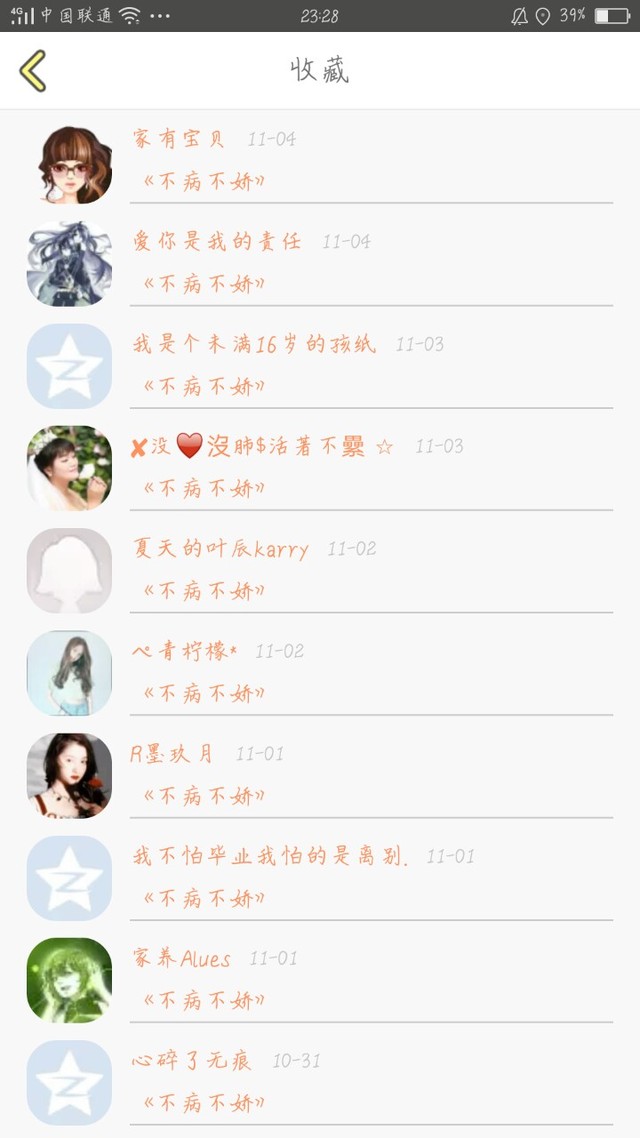This screenshot has height=1138, width=640.
Task: Select the item from 我是个未满16岁的孩纸
Action: 320,366
